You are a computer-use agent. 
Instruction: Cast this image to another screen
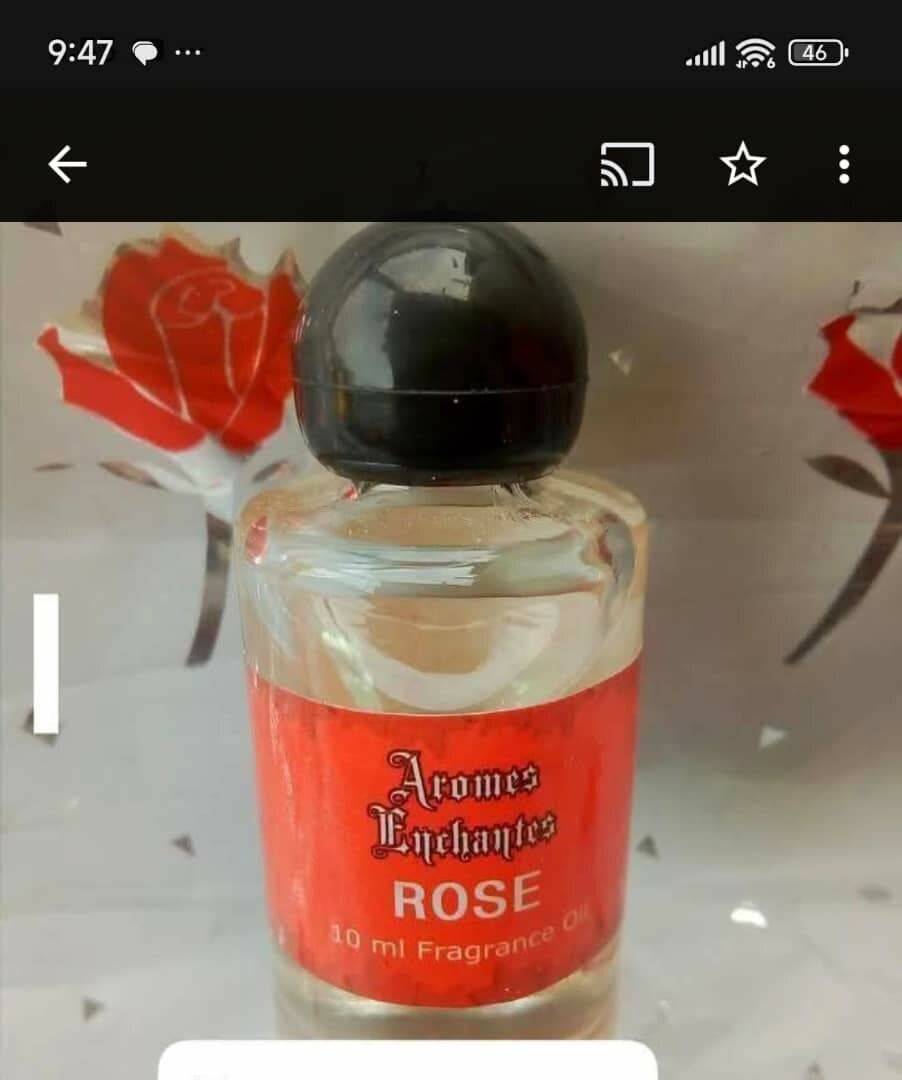coord(627,165)
